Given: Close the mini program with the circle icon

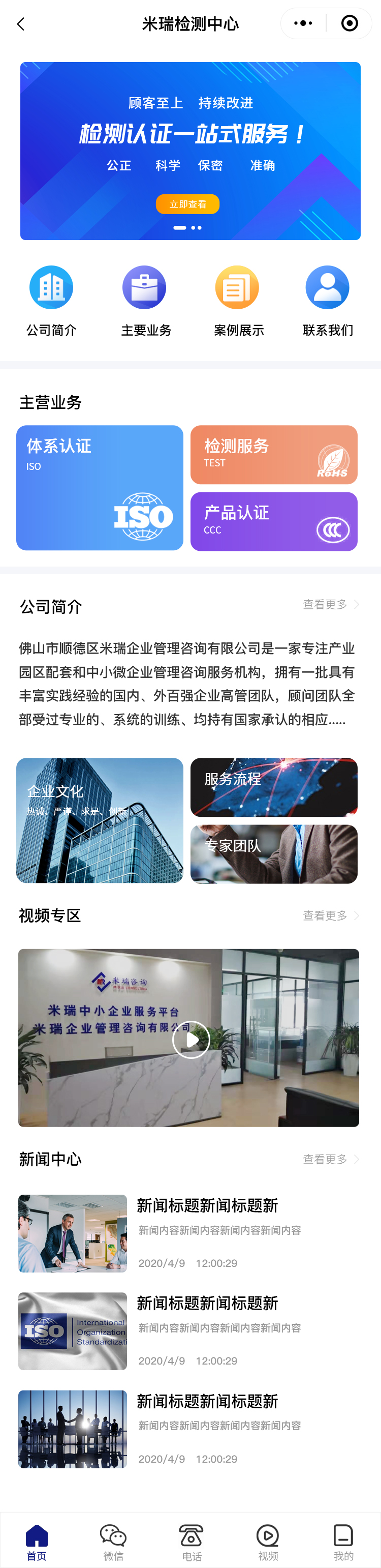Looking at the screenshot, I should click(x=350, y=24).
